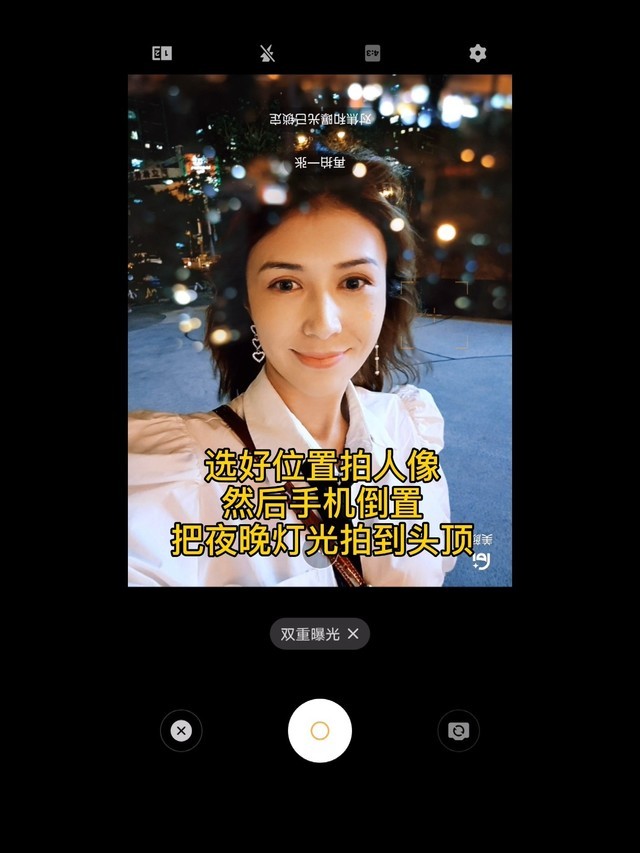The height and width of the screenshot is (853, 640).
Task: Cancel with the round X button
Action: click(x=181, y=731)
